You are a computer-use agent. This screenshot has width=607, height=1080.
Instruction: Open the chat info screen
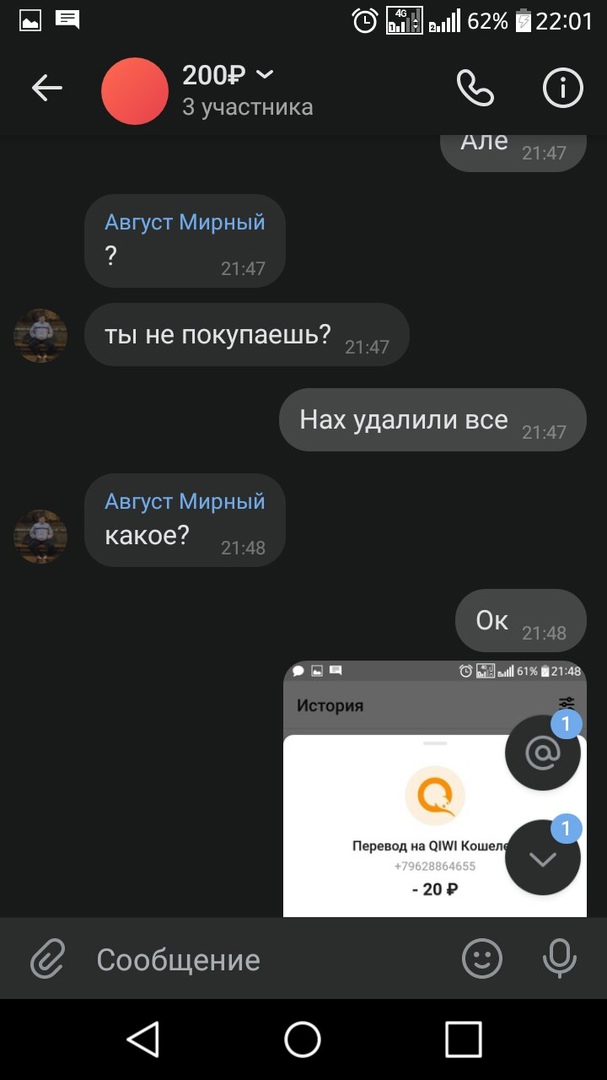tap(562, 89)
